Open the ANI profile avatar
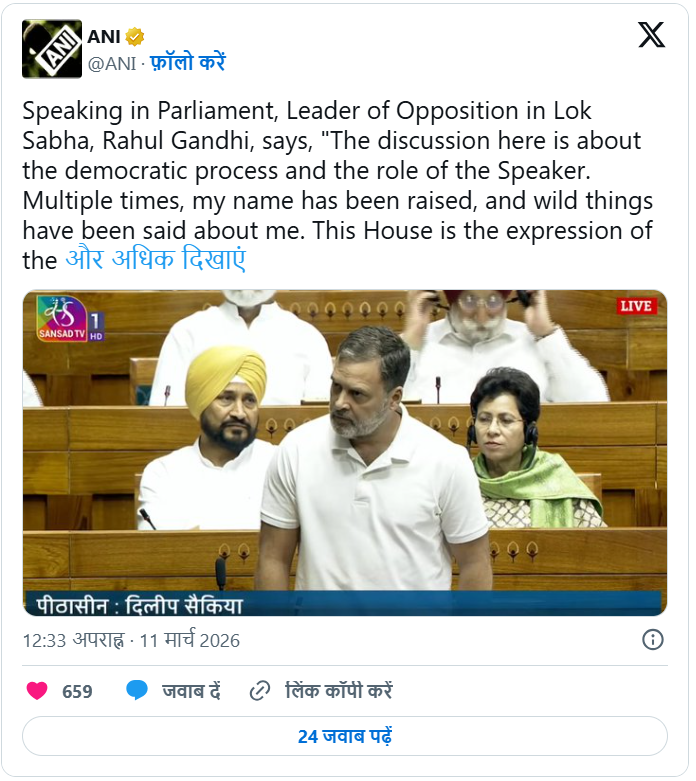The height and width of the screenshot is (781, 696). coord(52,49)
